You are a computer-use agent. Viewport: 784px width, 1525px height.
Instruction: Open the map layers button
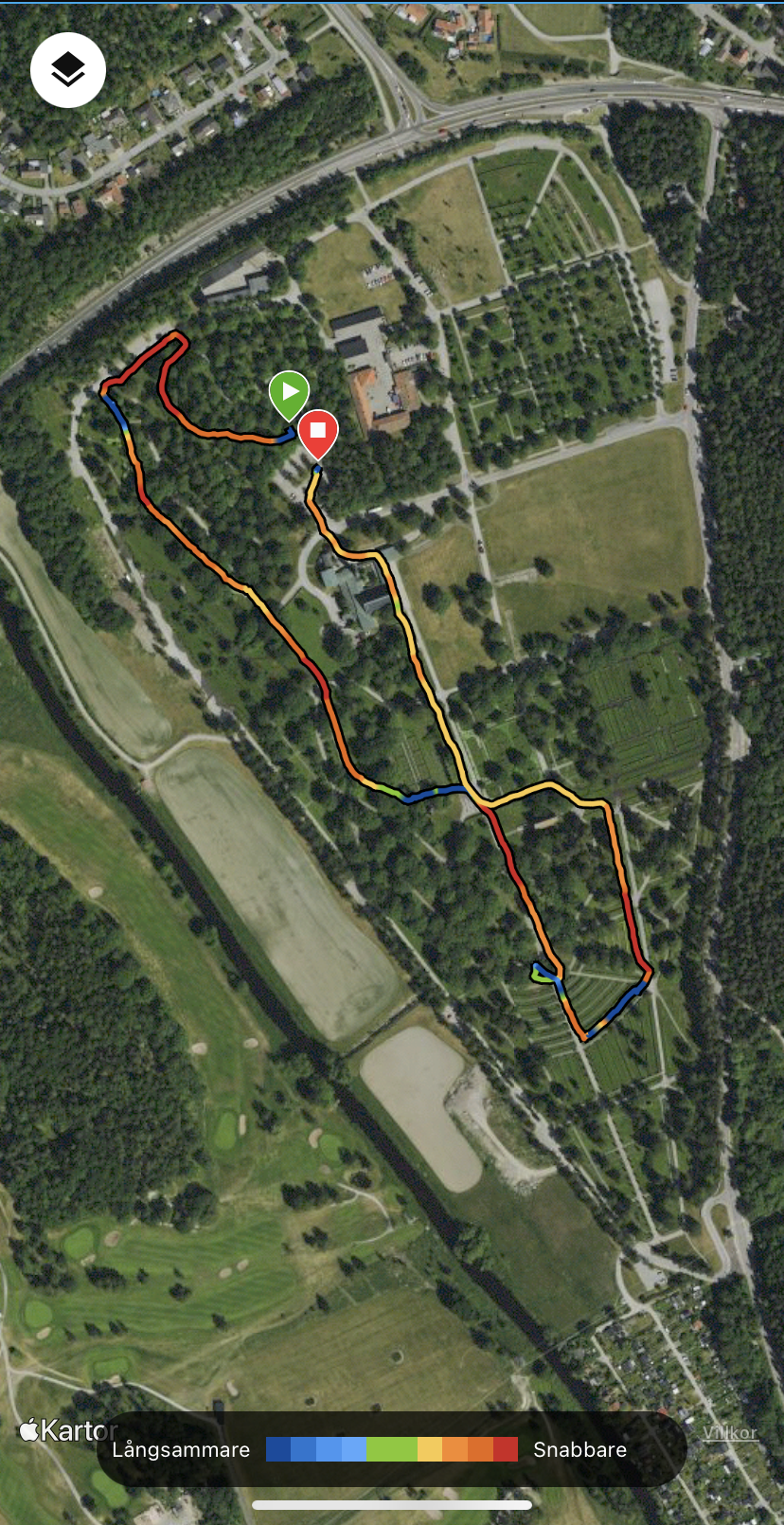coord(67,70)
